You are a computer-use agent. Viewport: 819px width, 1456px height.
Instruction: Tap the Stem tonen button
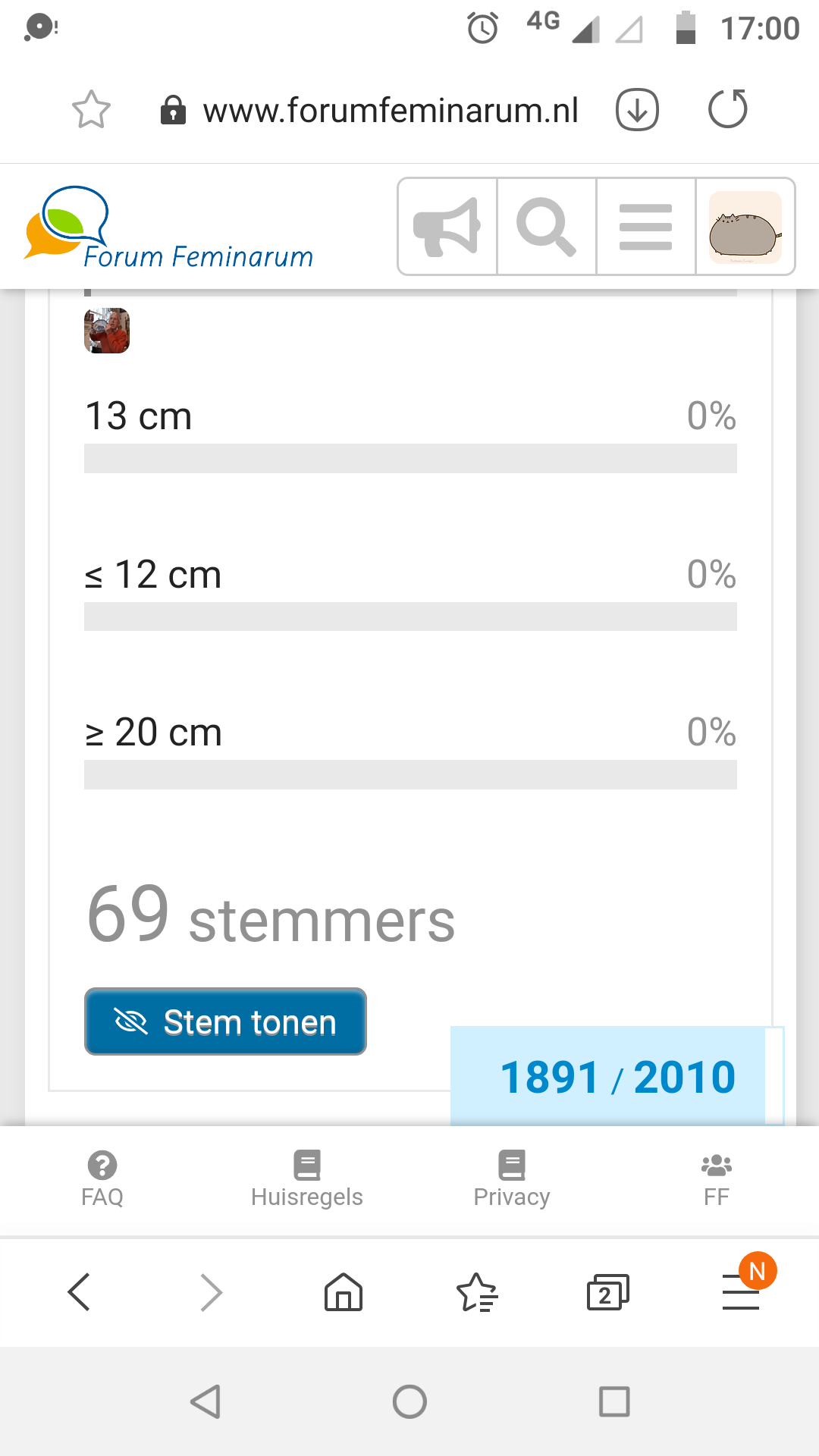pyautogui.click(x=225, y=1021)
